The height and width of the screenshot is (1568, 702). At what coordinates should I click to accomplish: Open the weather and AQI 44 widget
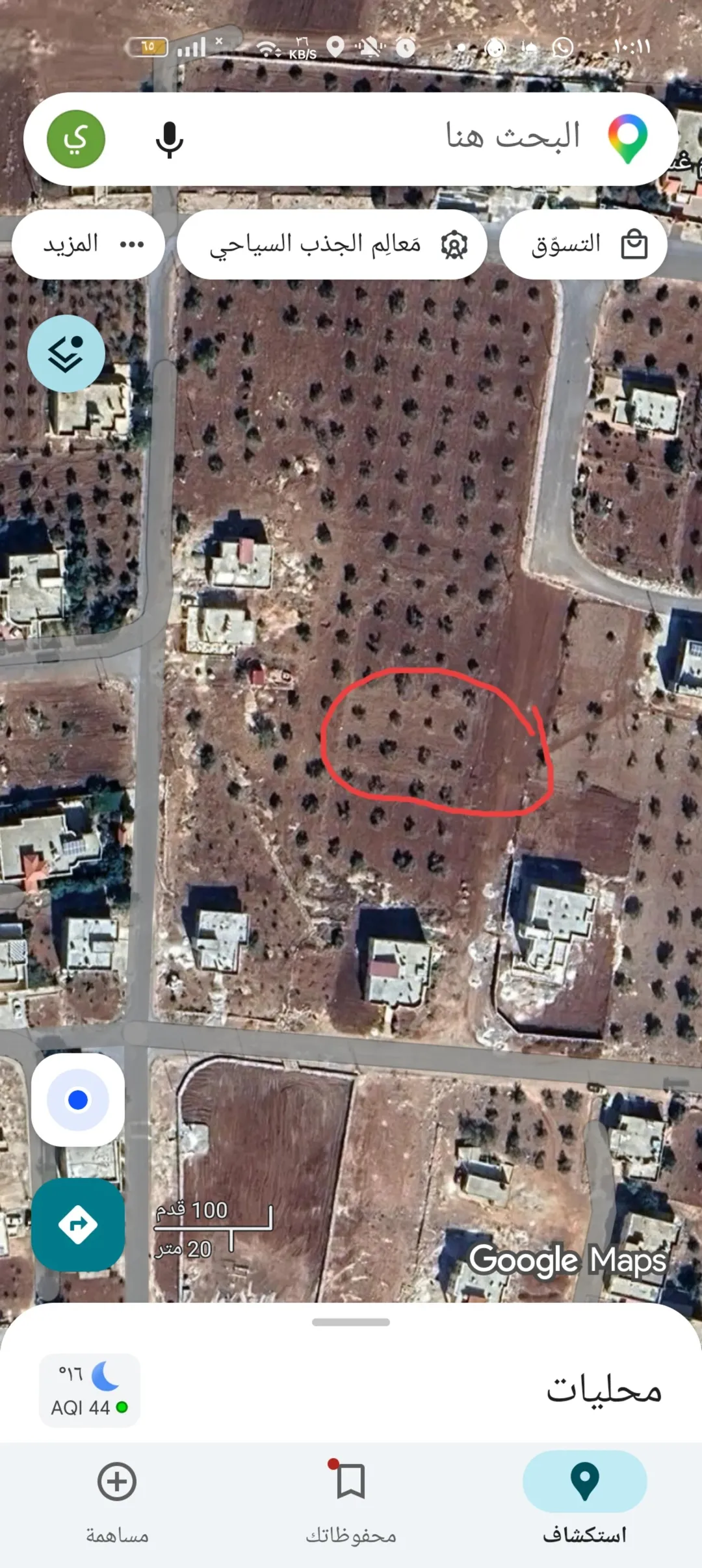point(90,1391)
